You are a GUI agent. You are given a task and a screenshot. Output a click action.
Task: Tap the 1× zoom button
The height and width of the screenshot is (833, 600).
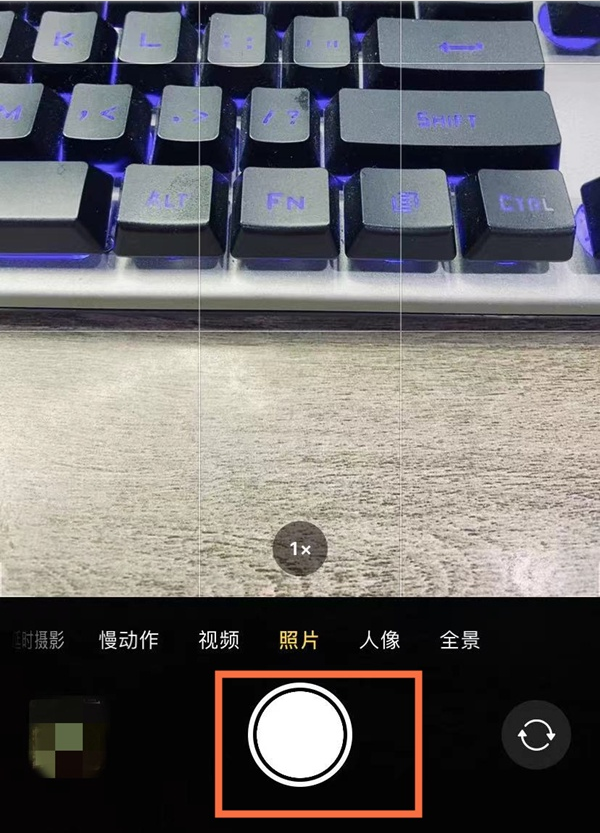click(300, 549)
